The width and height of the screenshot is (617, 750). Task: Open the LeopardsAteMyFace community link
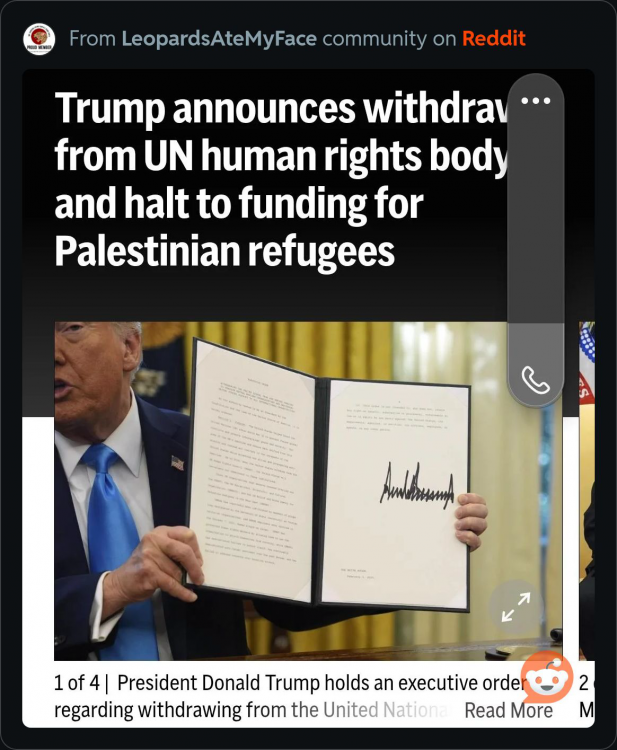(218, 39)
